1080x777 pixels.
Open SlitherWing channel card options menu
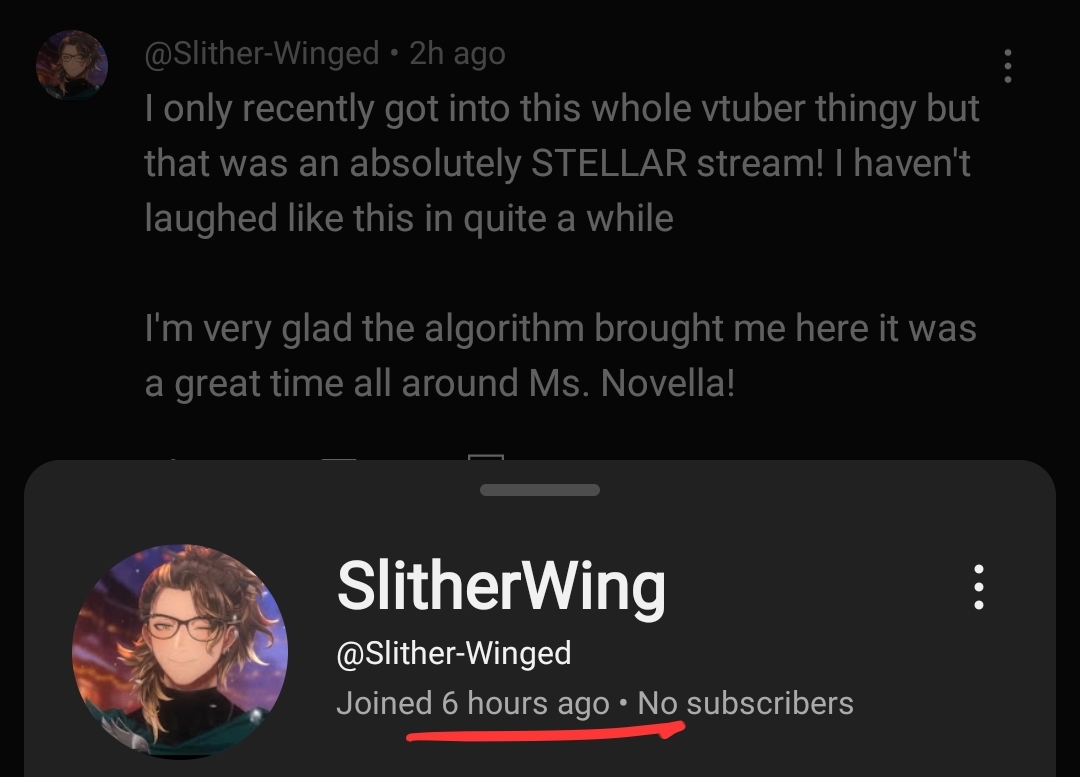979,587
